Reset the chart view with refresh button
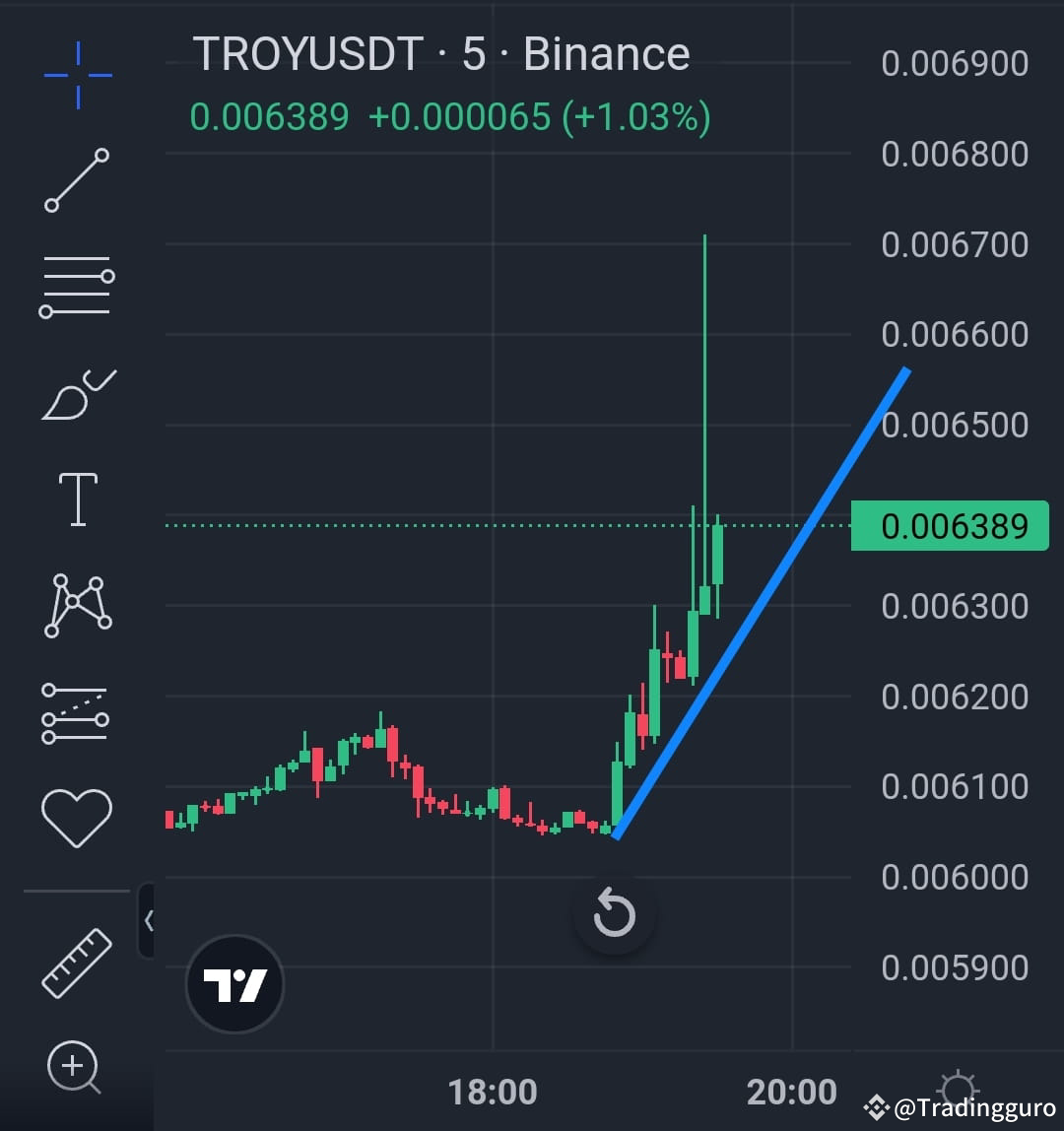This screenshot has height=1131, width=1064. pyautogui.click(x=614, y=914)
